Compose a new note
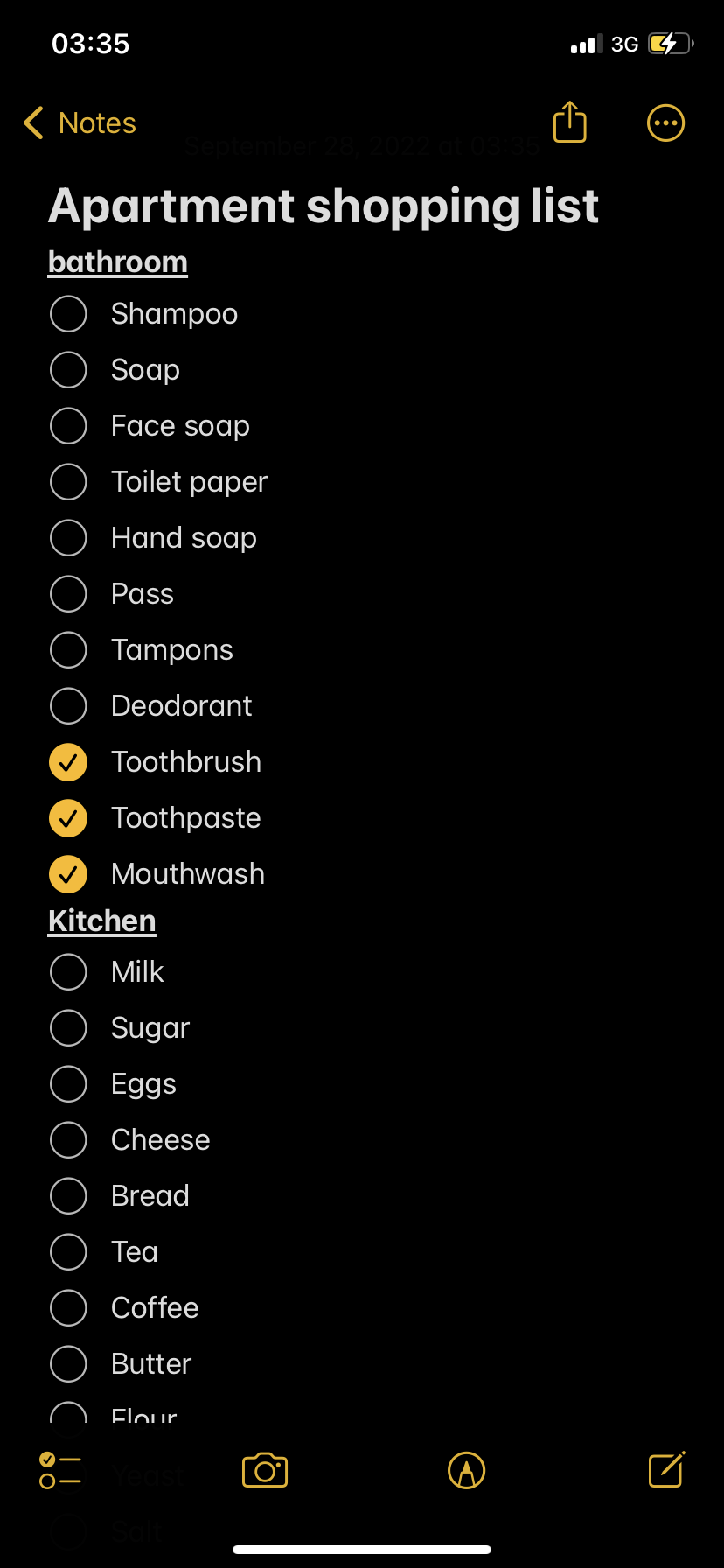 click(666, 1469)
